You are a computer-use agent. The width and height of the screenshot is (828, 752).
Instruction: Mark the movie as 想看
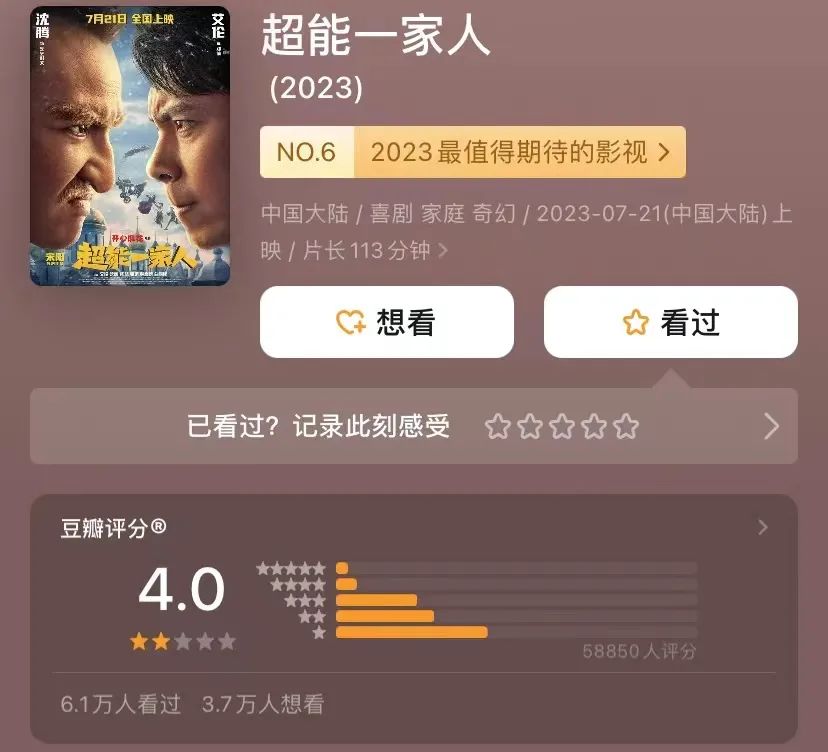(x=386, y=322)
